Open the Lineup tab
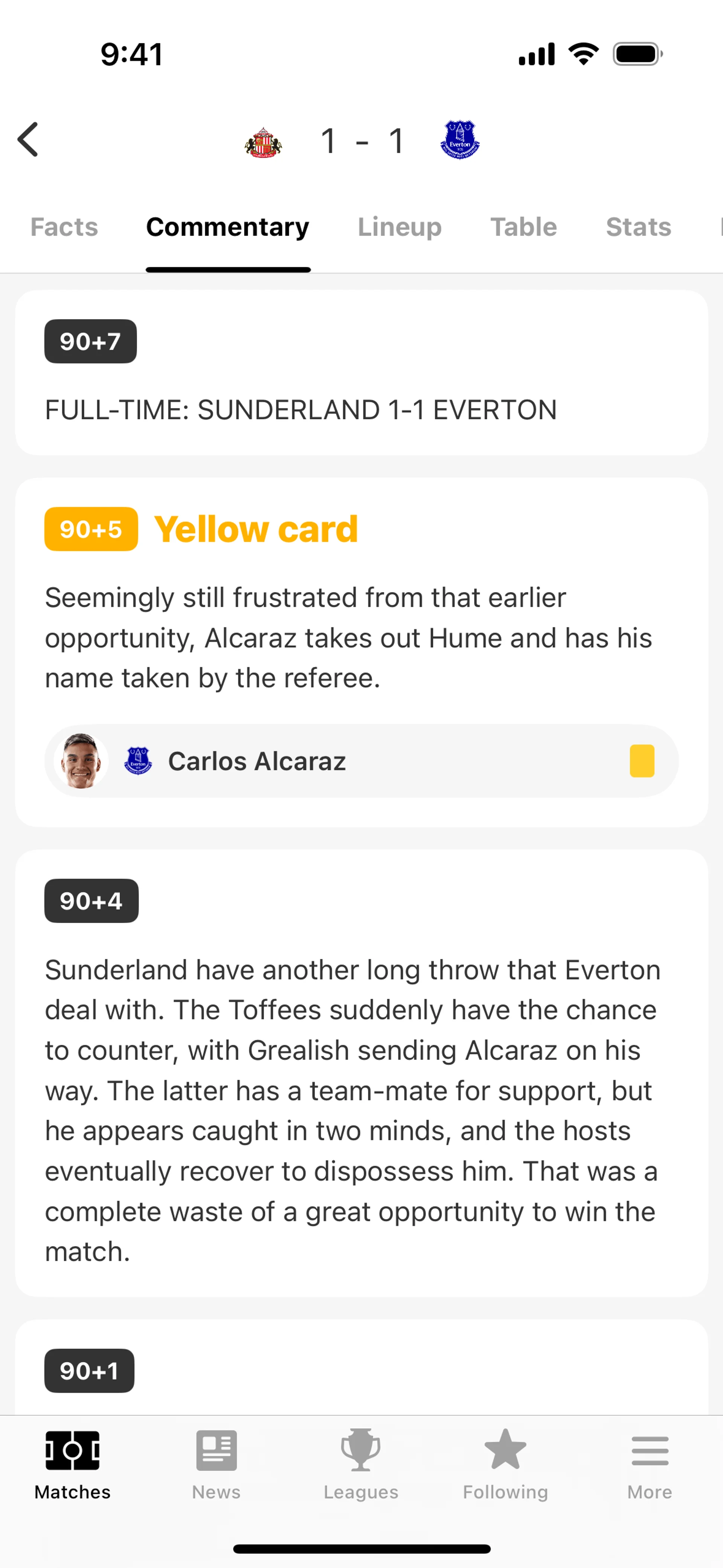The image size is (723, 1568). tap(399, 227)
